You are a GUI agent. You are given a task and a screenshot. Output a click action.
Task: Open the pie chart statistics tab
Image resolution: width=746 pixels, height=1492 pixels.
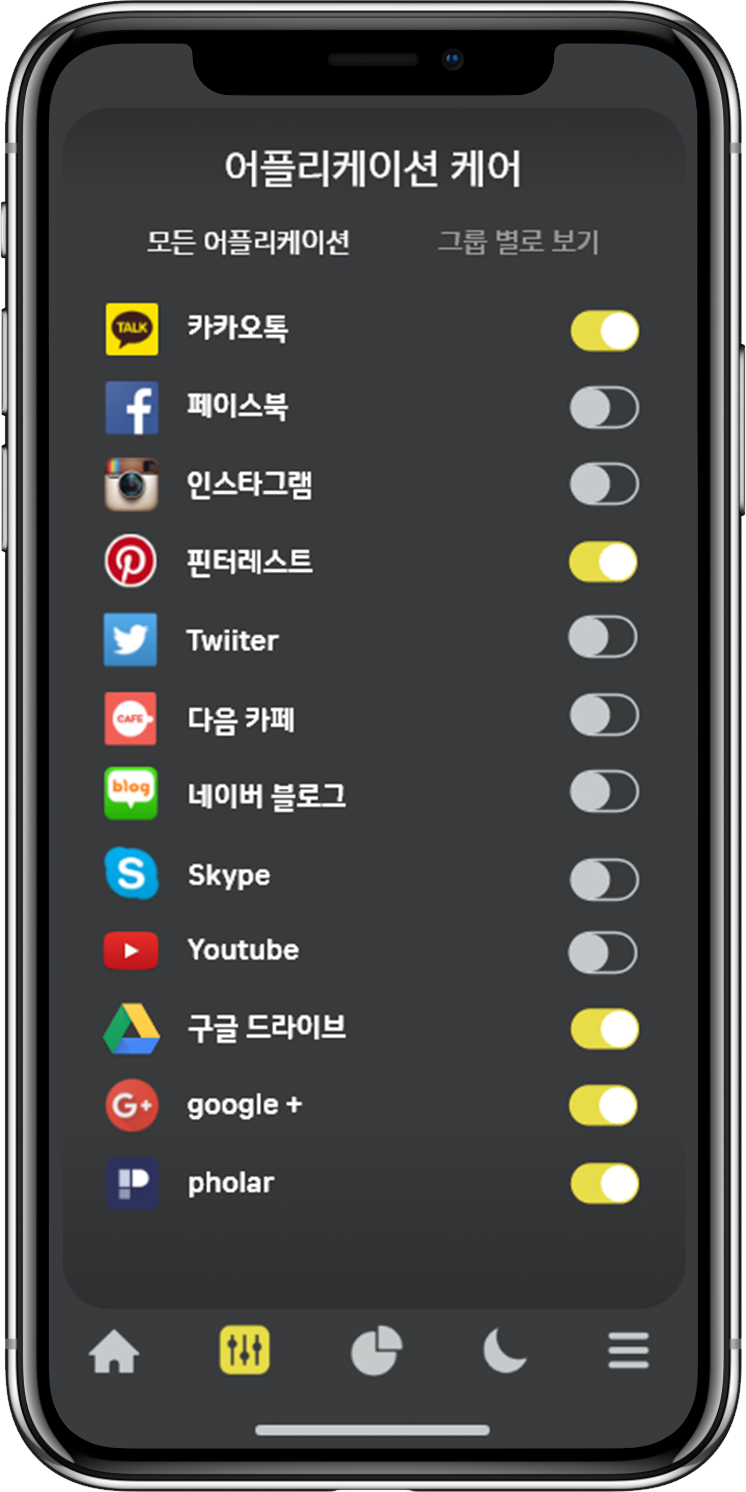pos(376,1352)
